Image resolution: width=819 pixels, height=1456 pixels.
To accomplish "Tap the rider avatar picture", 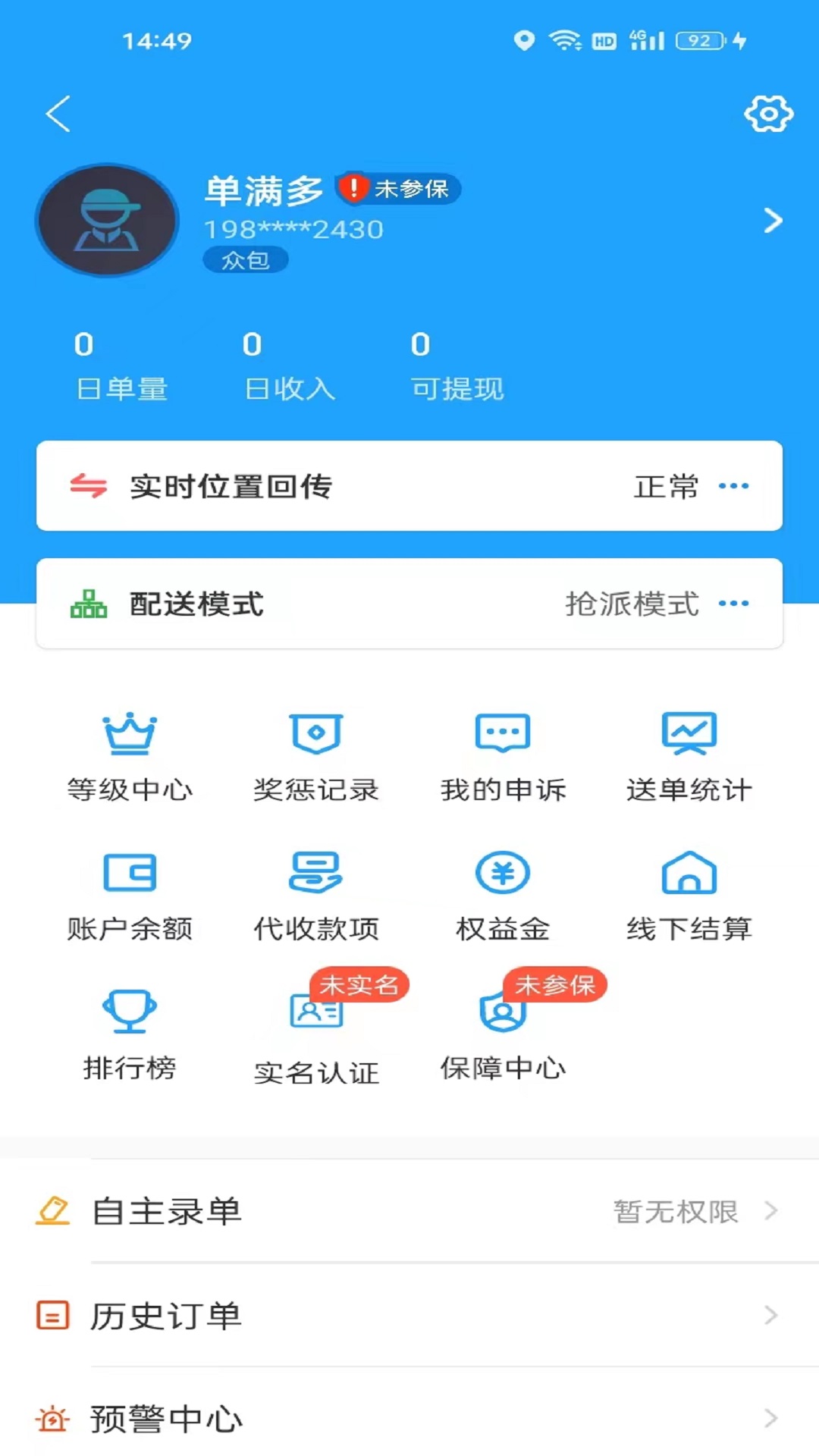I will [x=107, y=220].
